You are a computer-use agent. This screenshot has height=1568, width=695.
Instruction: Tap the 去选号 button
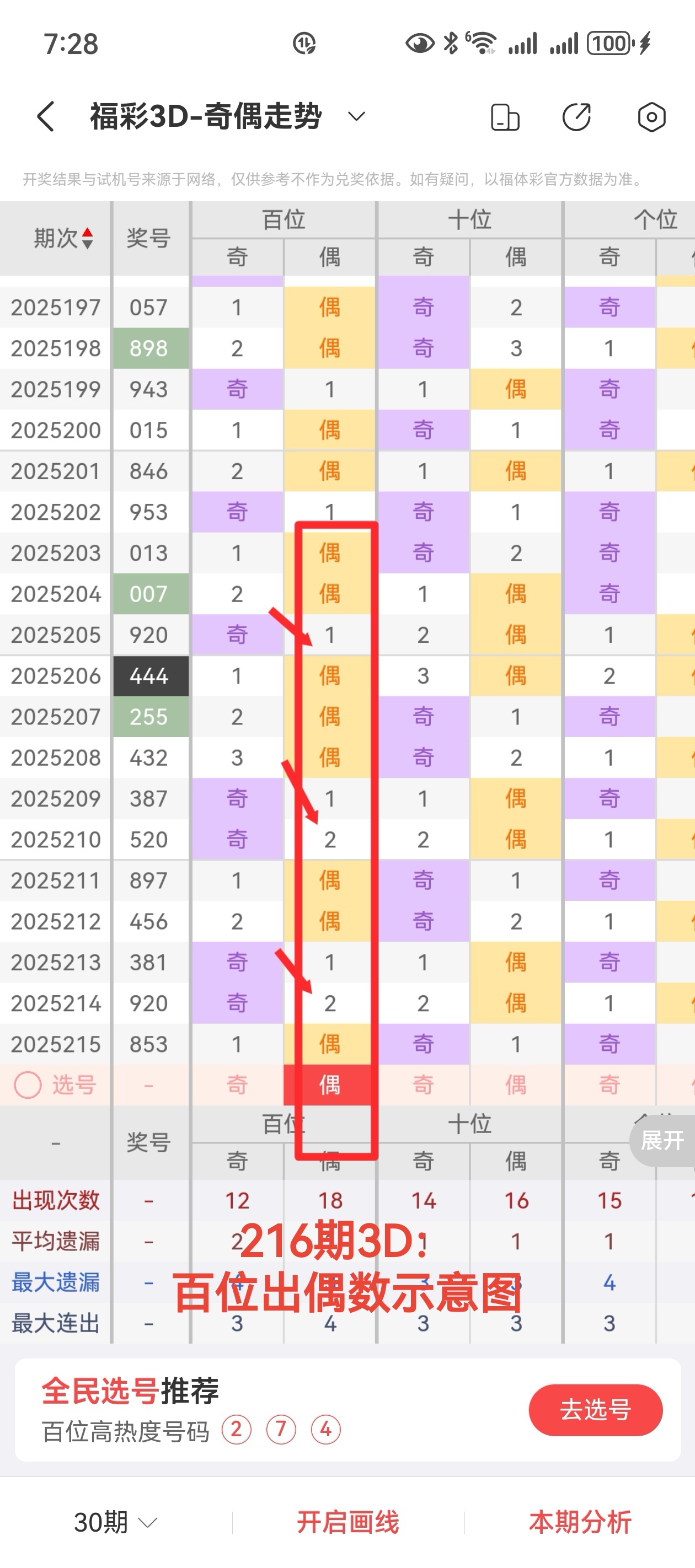click(595, 1410)
